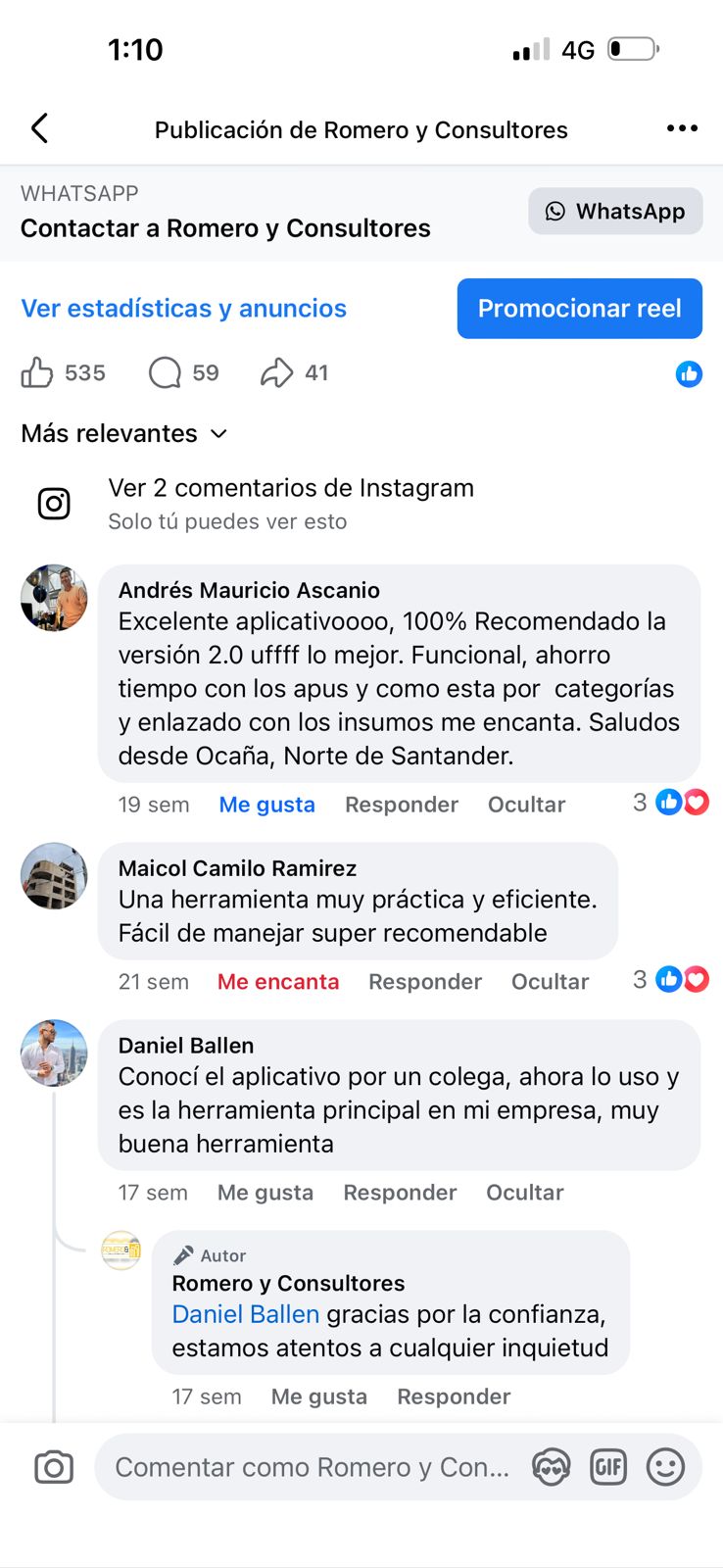Toggle Me gusta on Daniel Ballen's comment
Viewport: 723px width, 1568px height.
tap(265, 1193)
